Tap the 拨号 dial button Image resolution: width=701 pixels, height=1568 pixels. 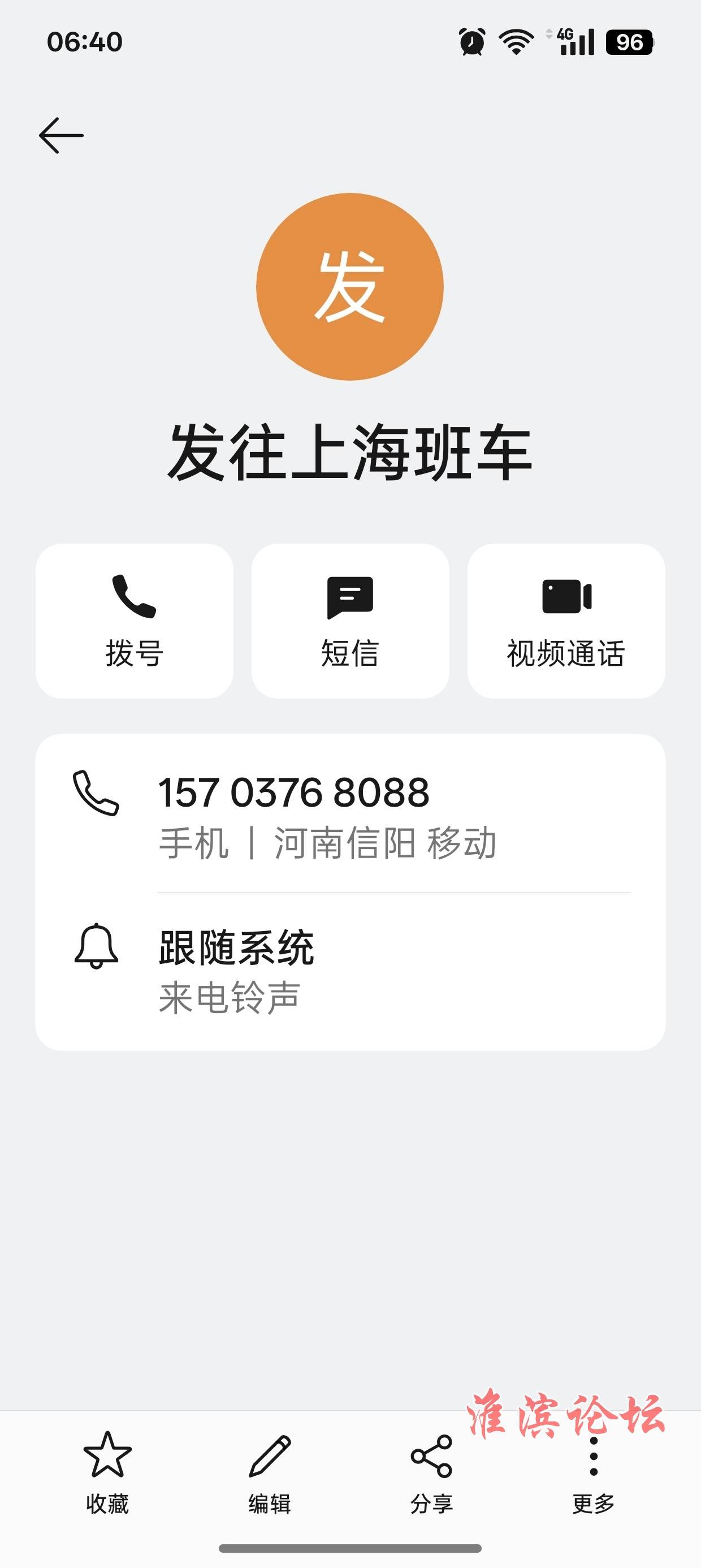135,621
